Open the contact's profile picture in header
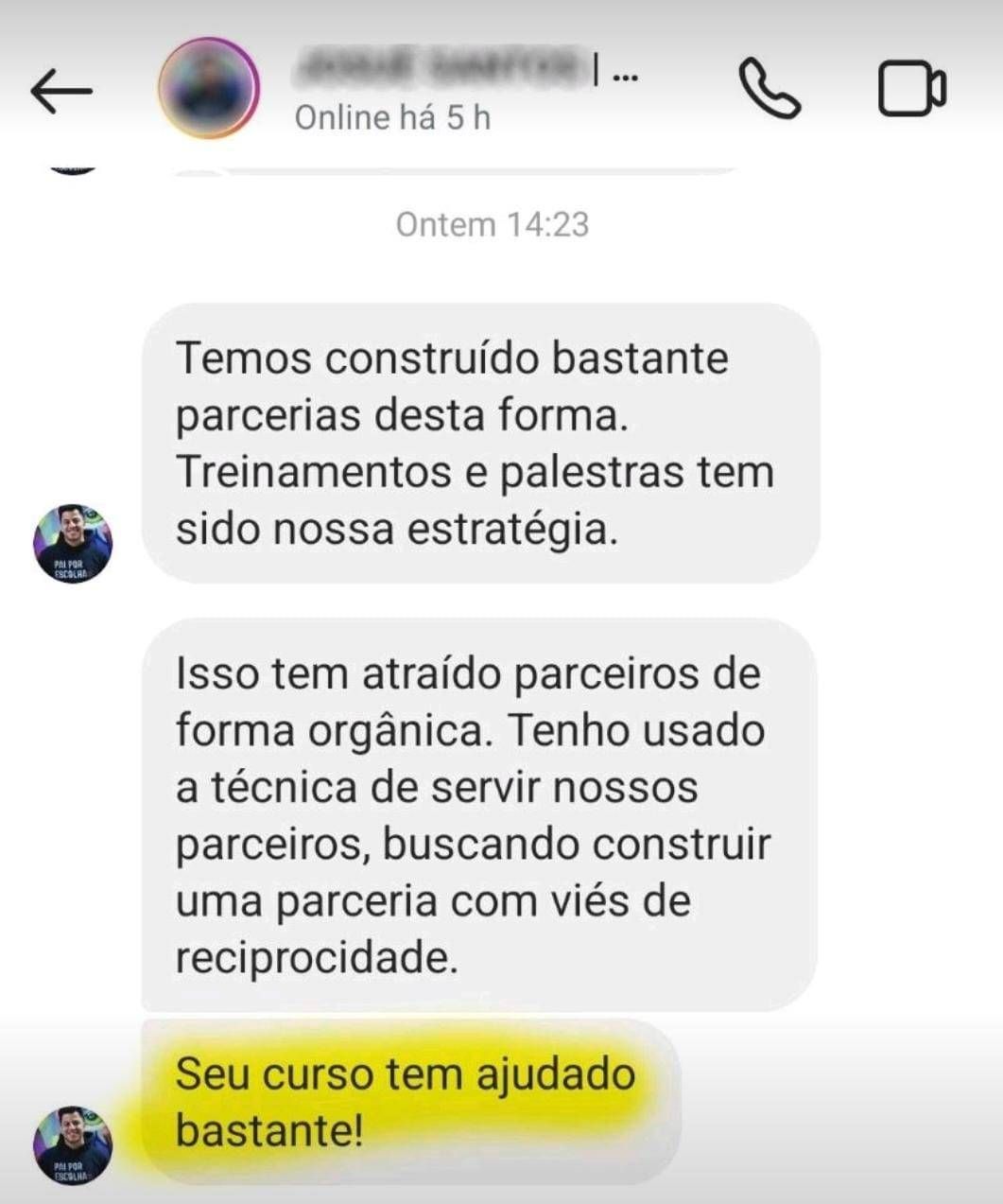Screen dimensions: 1003x1204 coord(209,90)
